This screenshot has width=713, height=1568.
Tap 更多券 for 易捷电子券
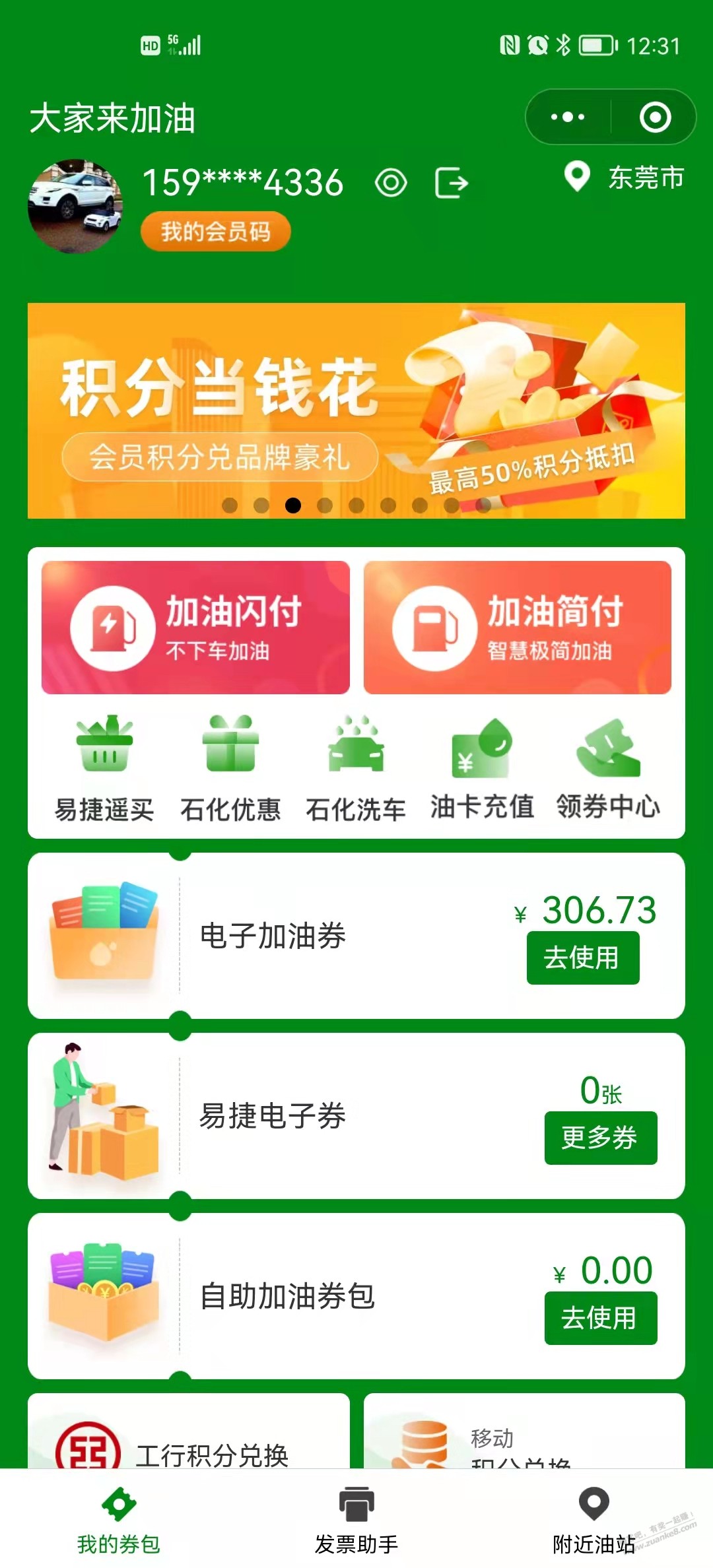(601, 1138)
